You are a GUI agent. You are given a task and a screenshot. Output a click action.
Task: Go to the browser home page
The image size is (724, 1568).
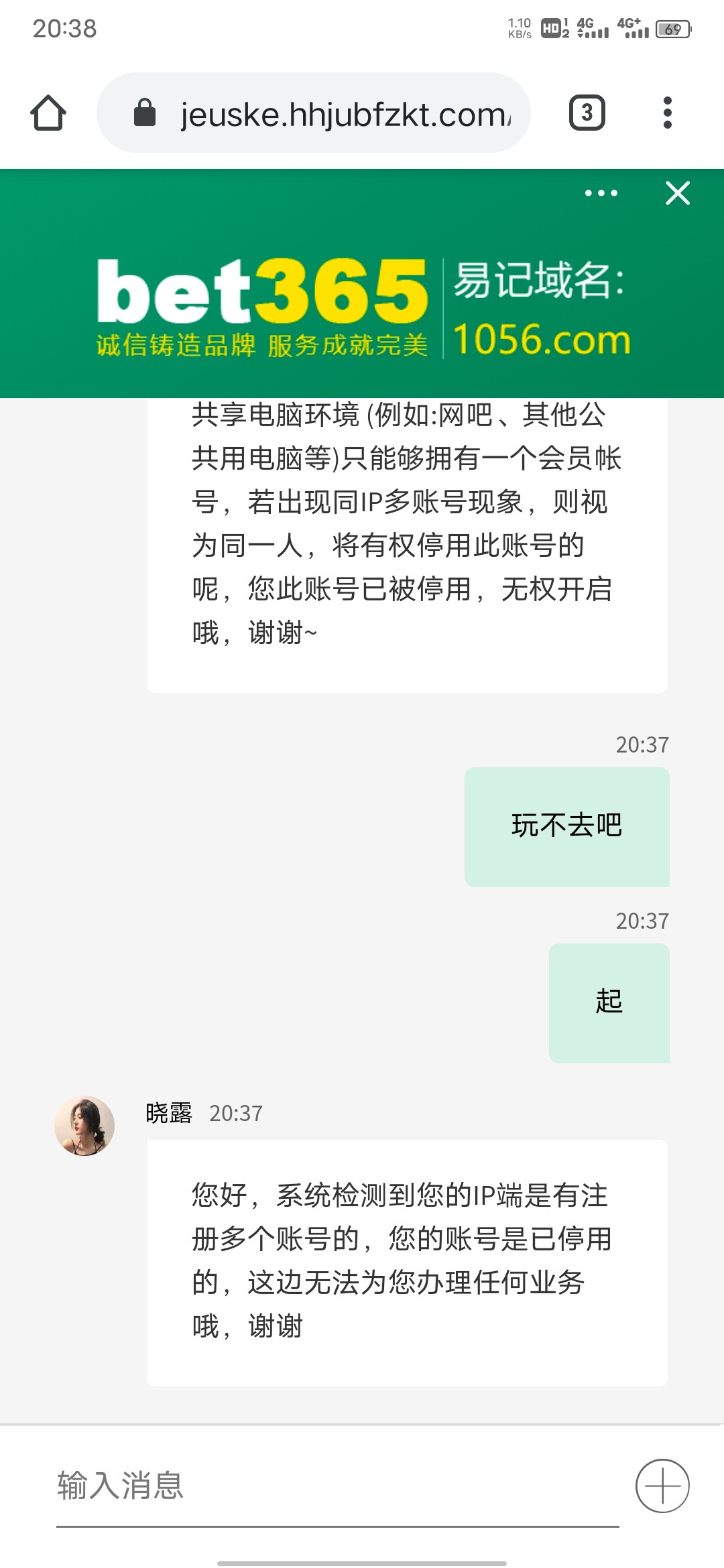click(x=48, y=113)
